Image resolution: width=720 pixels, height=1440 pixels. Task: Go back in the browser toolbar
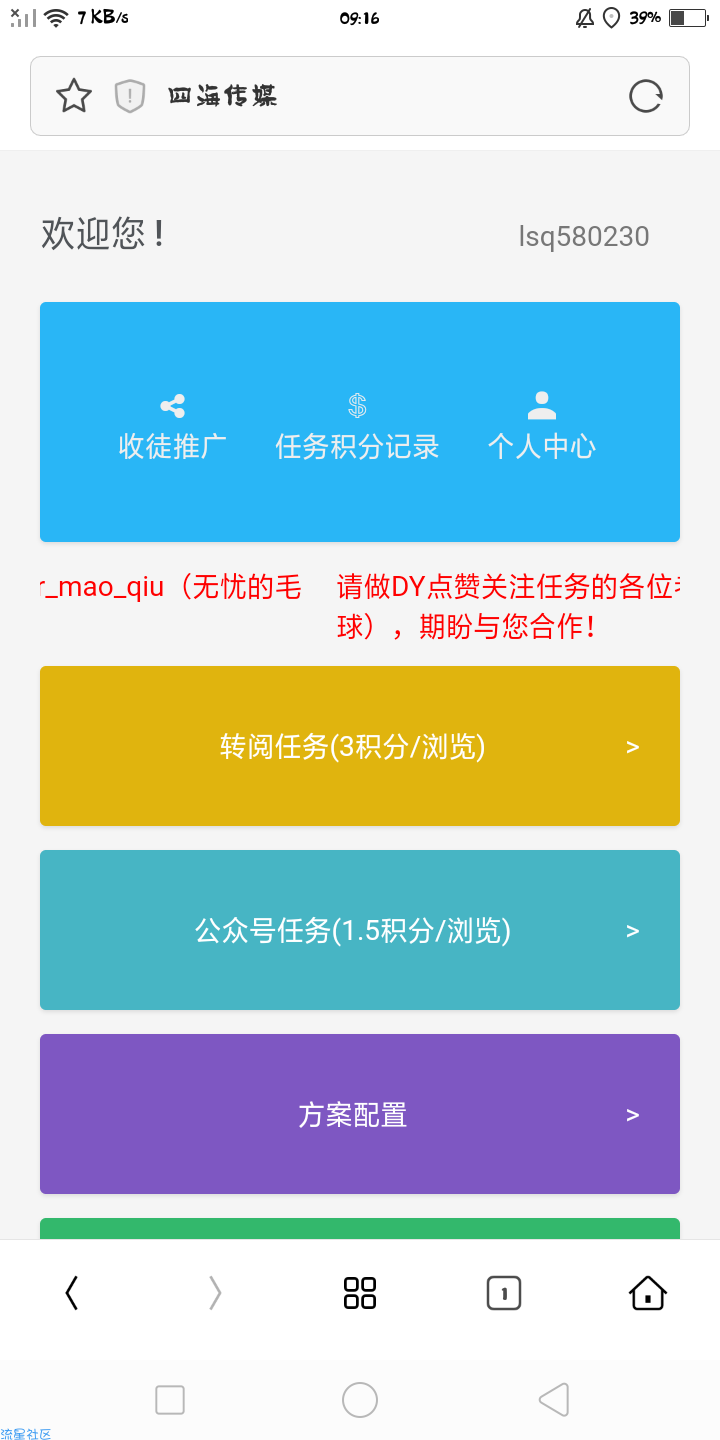click(x=72, y=1293)
